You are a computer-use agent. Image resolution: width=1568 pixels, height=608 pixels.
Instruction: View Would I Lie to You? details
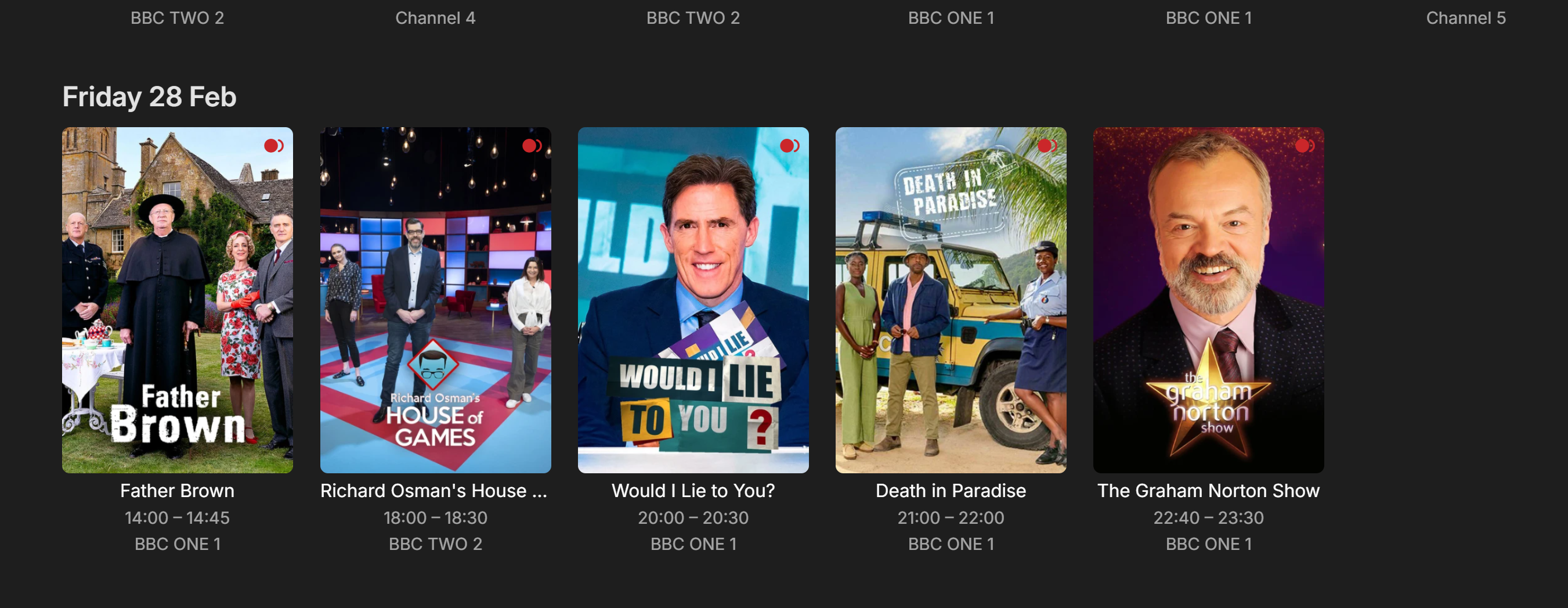(693, 300)
